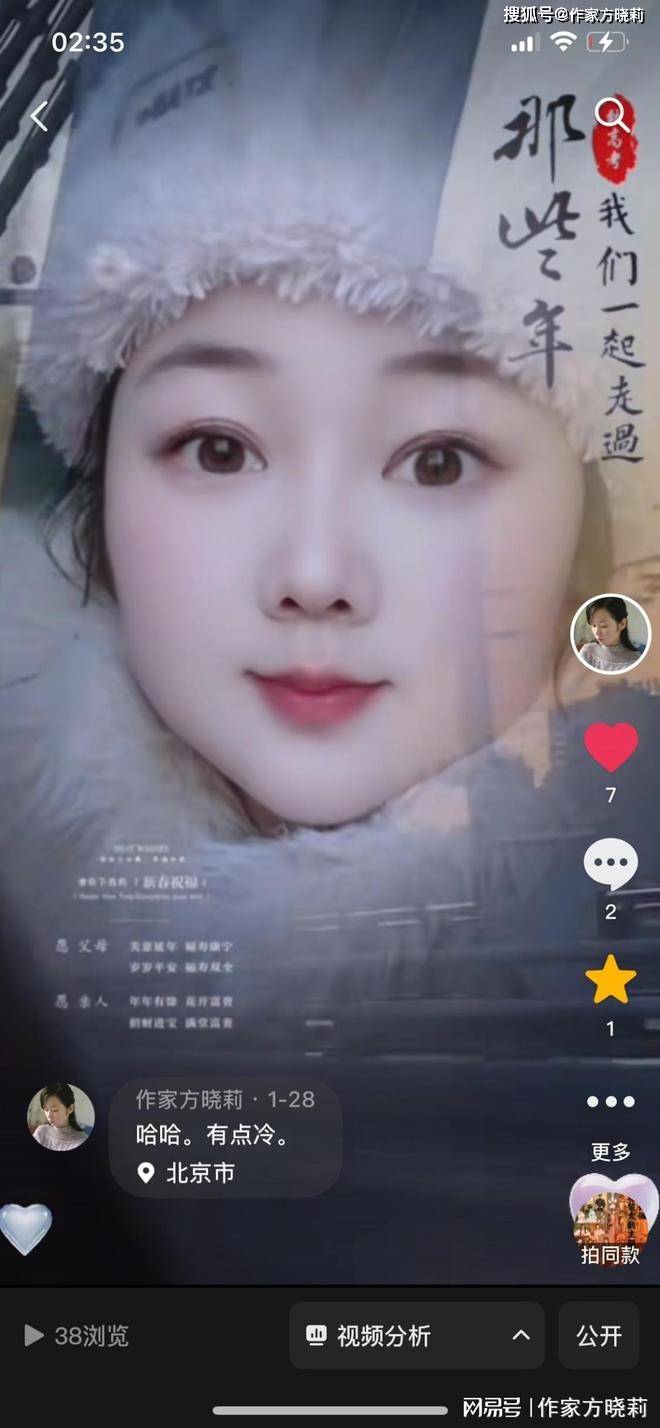Like the video with the heart icon
Viewport: 660px width, 1428px height.
[611, 747]
